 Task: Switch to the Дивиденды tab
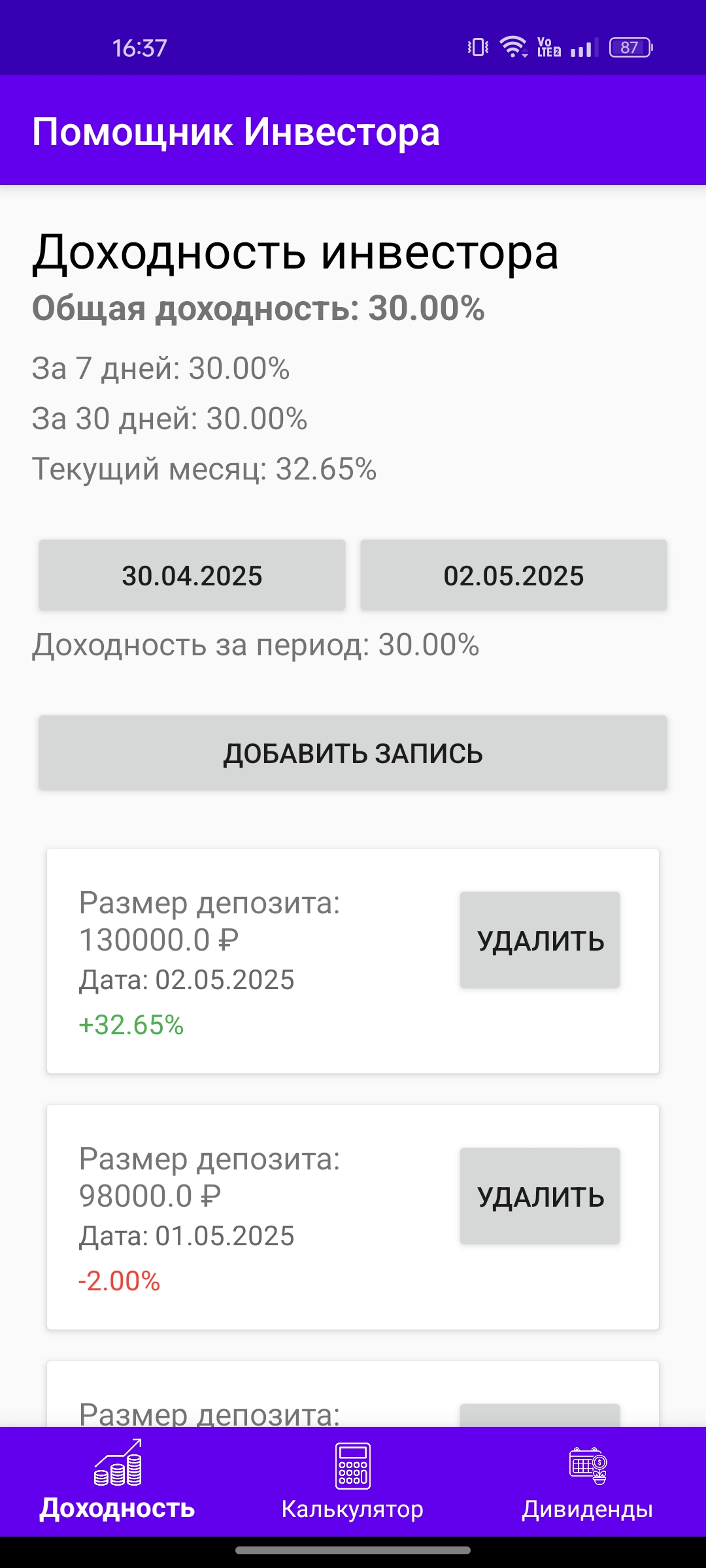tap(587, 1509)
